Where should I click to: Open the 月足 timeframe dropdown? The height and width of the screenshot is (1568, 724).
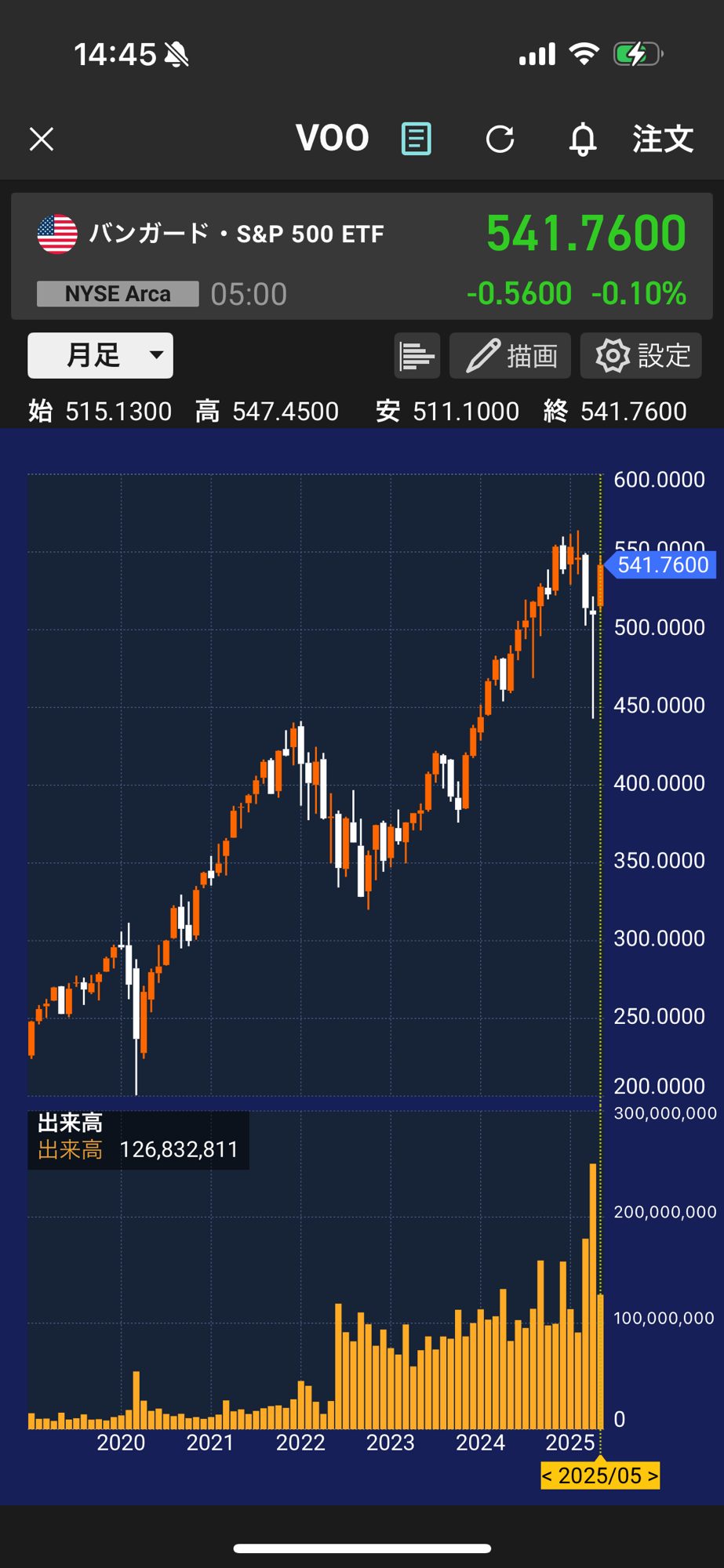click(100, 355)
